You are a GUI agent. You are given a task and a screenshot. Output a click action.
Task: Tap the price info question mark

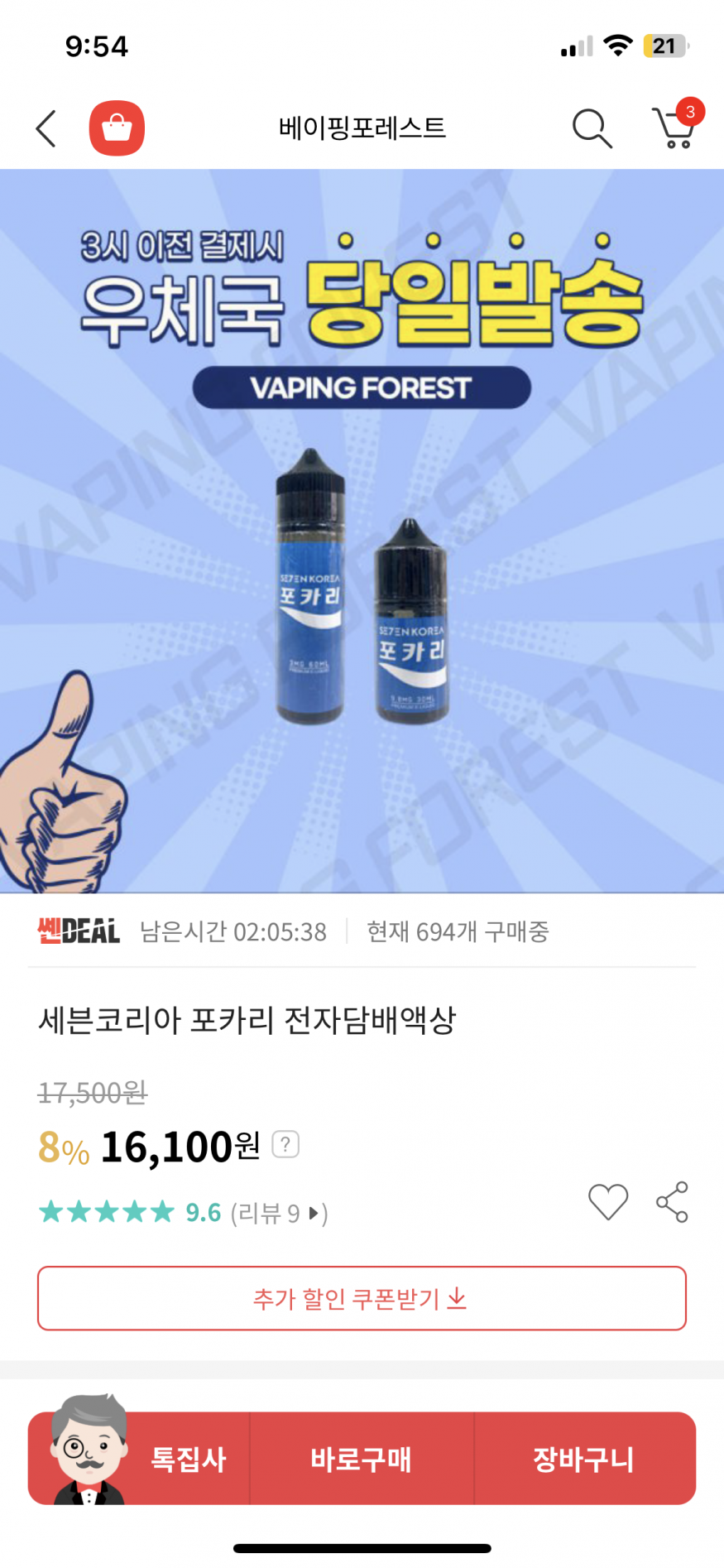[285, 1145]
